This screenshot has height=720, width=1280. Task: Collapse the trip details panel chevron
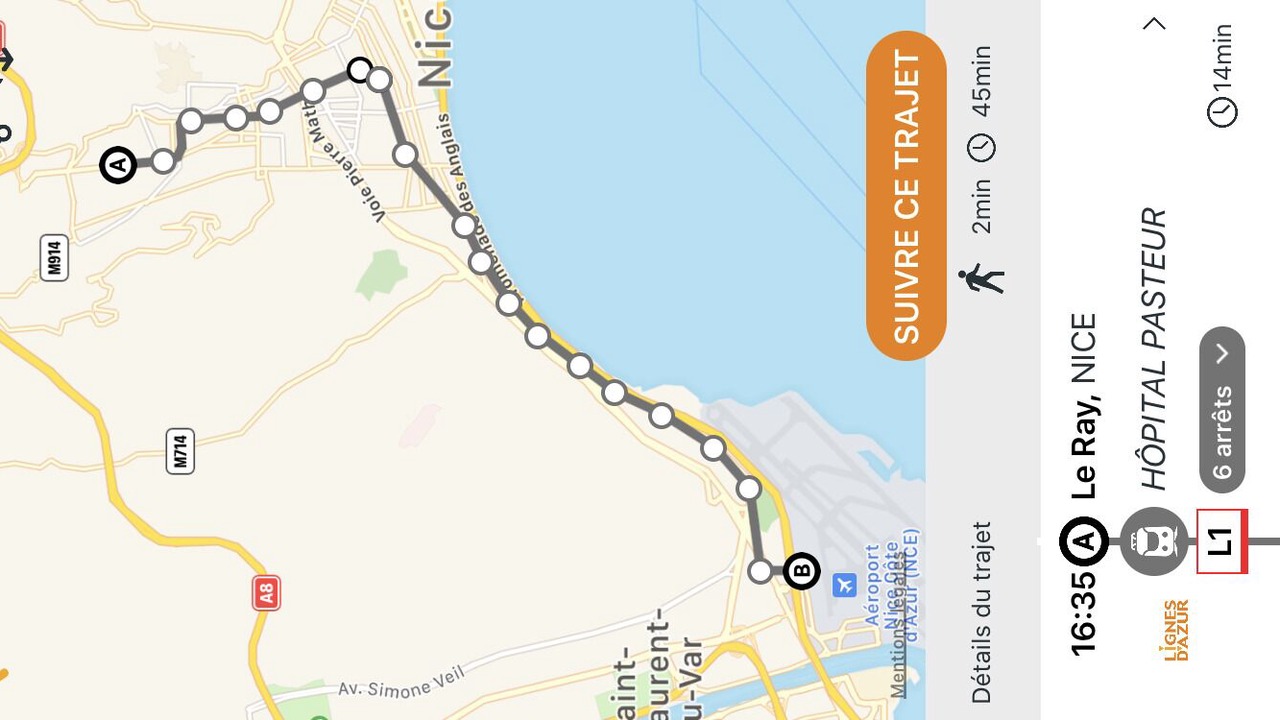point(1154,23)
